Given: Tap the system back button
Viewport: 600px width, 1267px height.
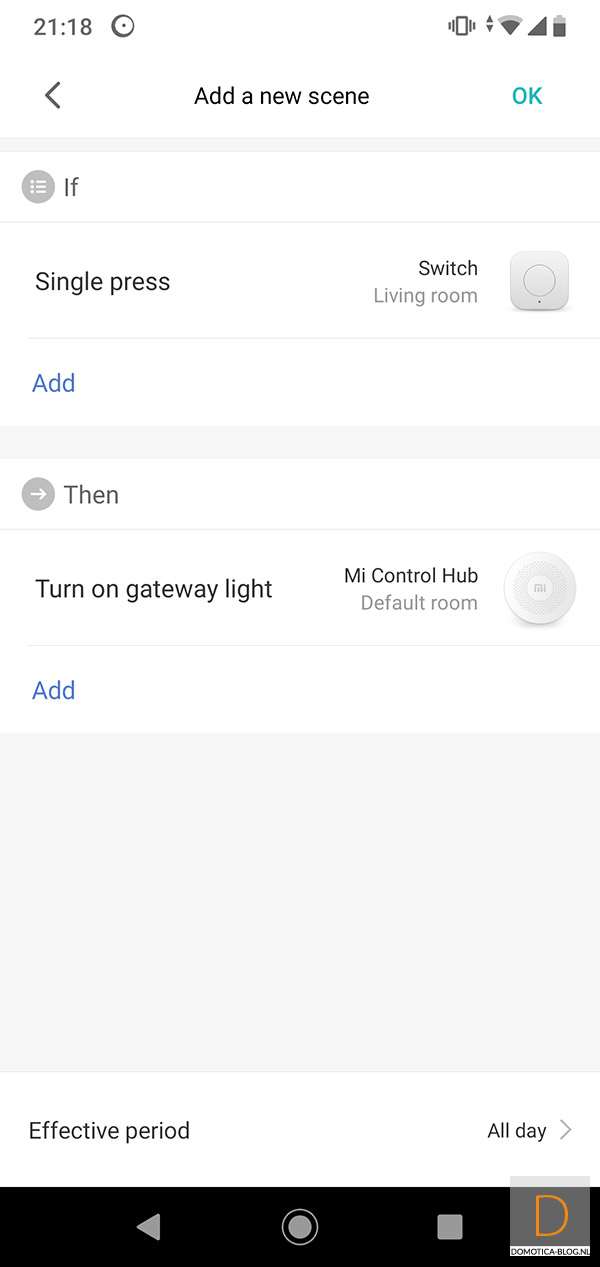Looking at the screenshot, I should pos(149,1226).
